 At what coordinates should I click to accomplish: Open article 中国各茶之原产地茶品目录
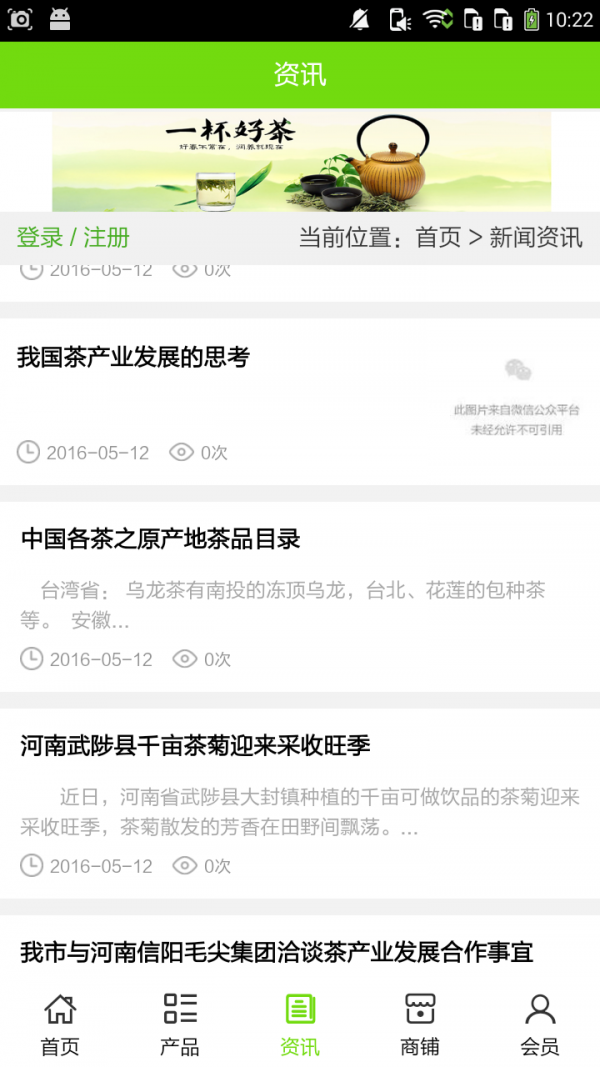tap(160, 539)
